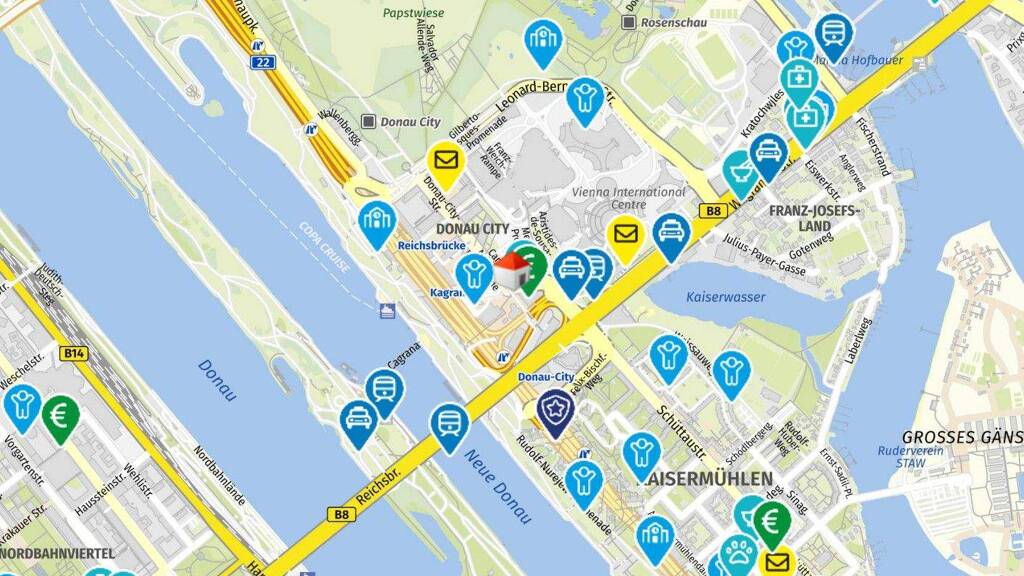Select the tram marker on the Reichsbrücke road

click(x=449, y=428)
